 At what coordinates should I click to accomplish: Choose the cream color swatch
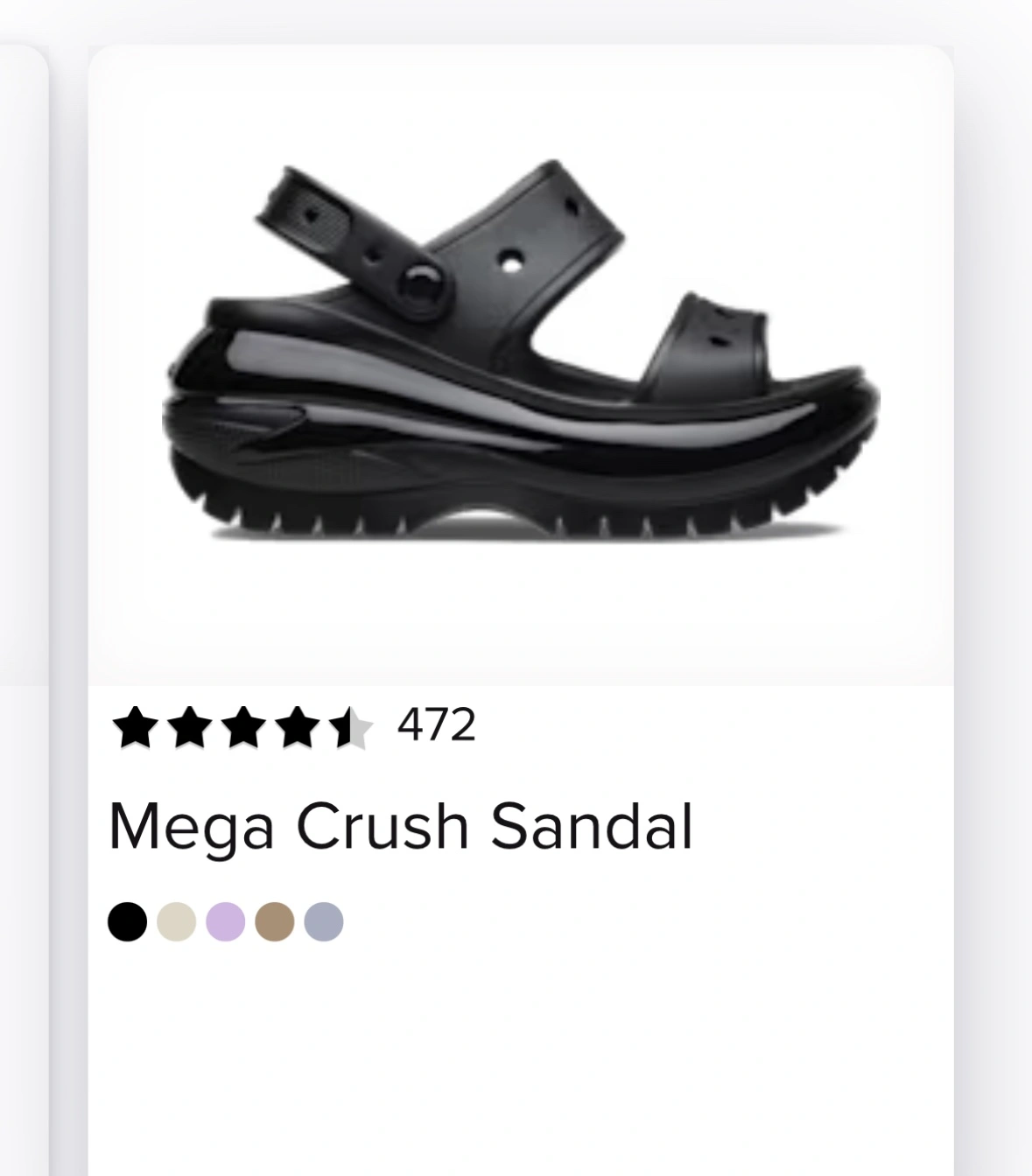(176, 921)
